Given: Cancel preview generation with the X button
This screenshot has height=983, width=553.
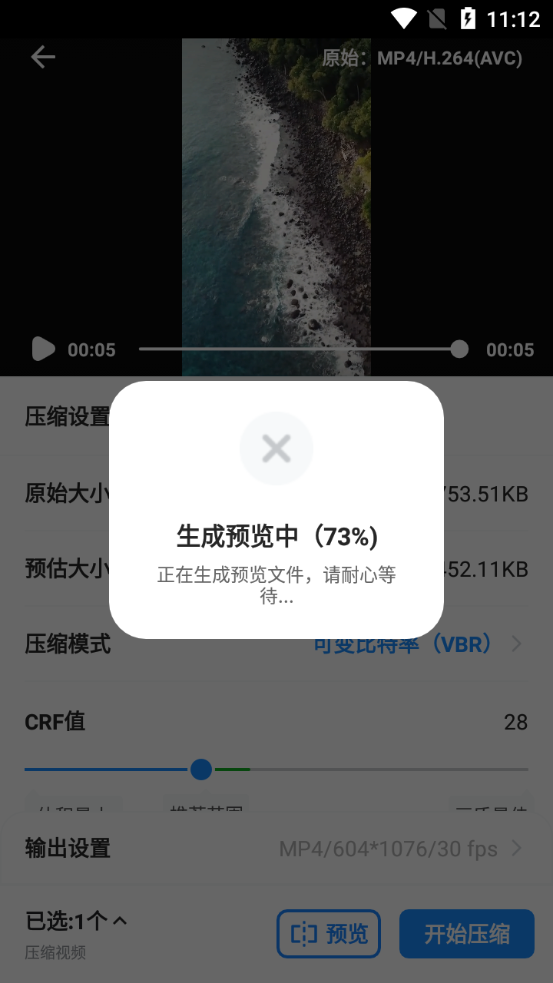Looking at the screenshot, I should pyautogui.click(x=276, y=448).
